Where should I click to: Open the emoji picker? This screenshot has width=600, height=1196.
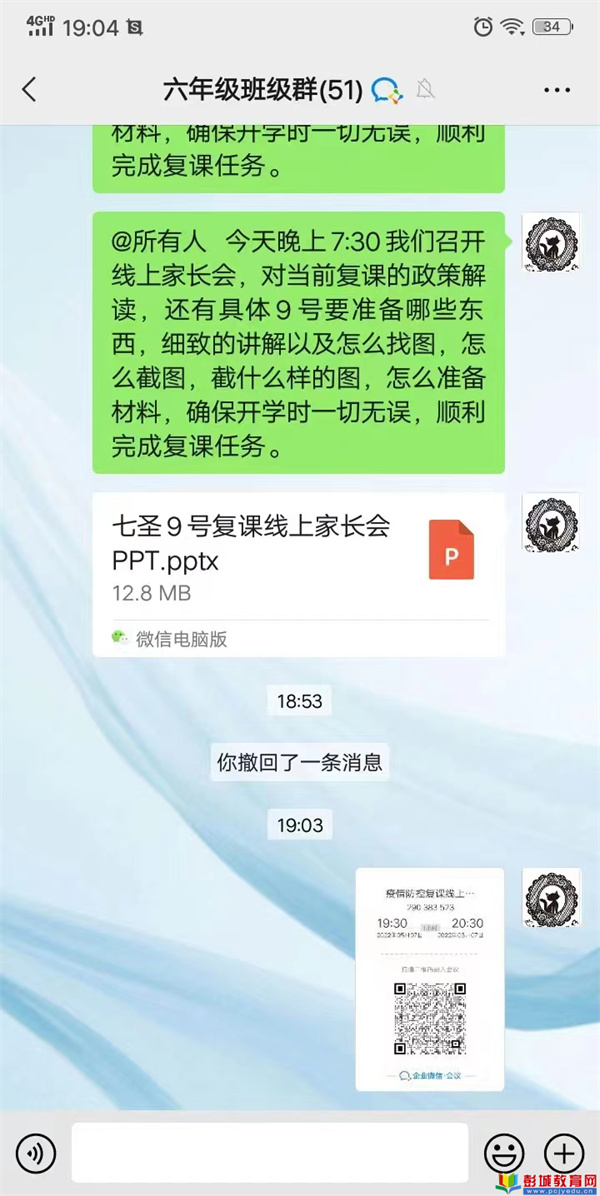pos(504,1154)
